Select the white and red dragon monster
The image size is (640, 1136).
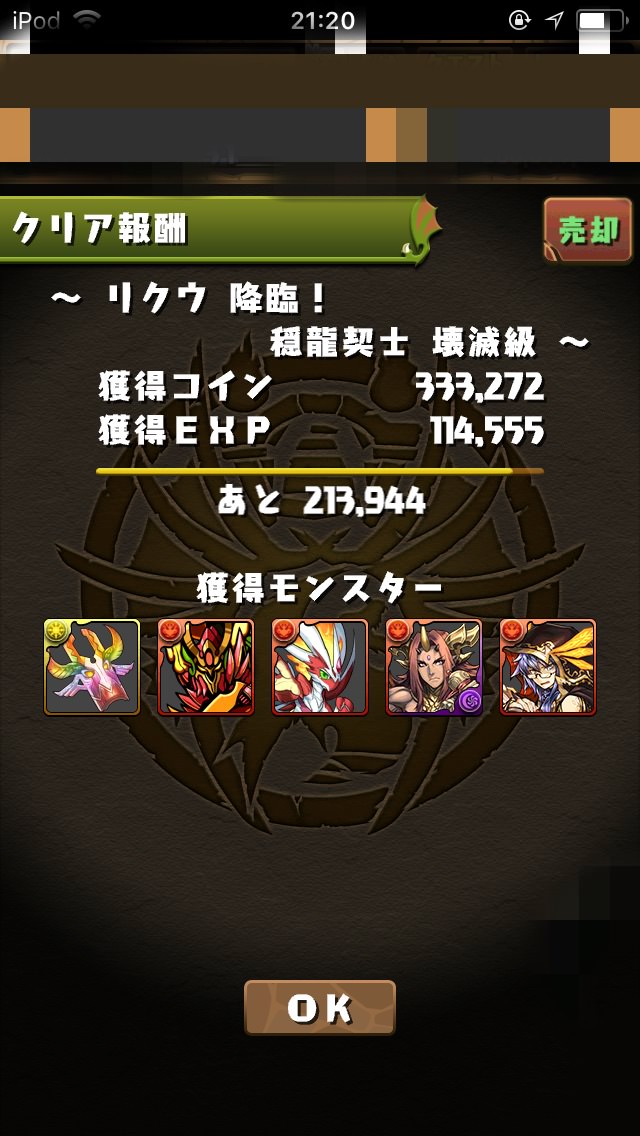[x=320, y=667]
